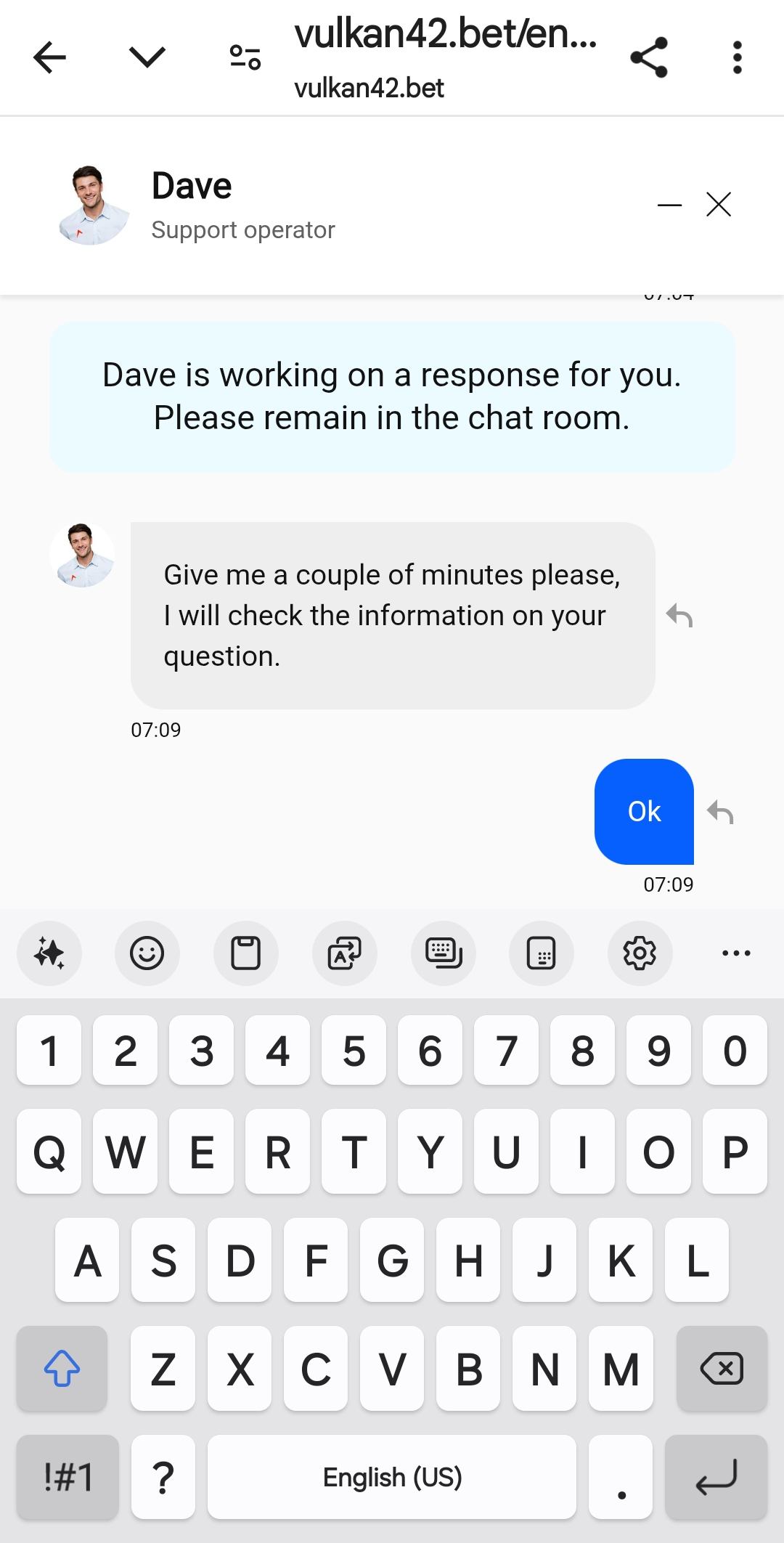
Task: Switch to the symbols keyboard
Action: tap(68, 1477)
